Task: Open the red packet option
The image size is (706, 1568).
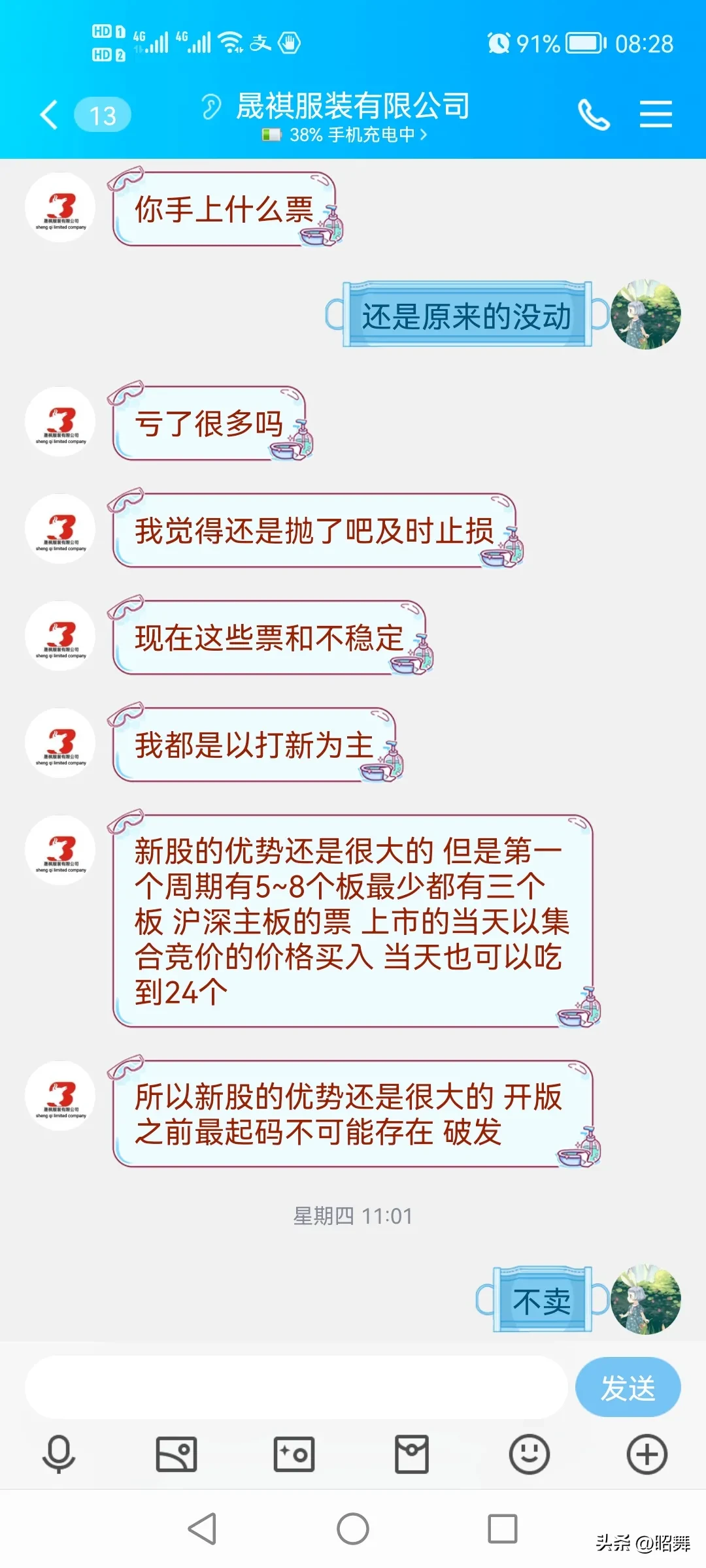Action: (412, 1454)
